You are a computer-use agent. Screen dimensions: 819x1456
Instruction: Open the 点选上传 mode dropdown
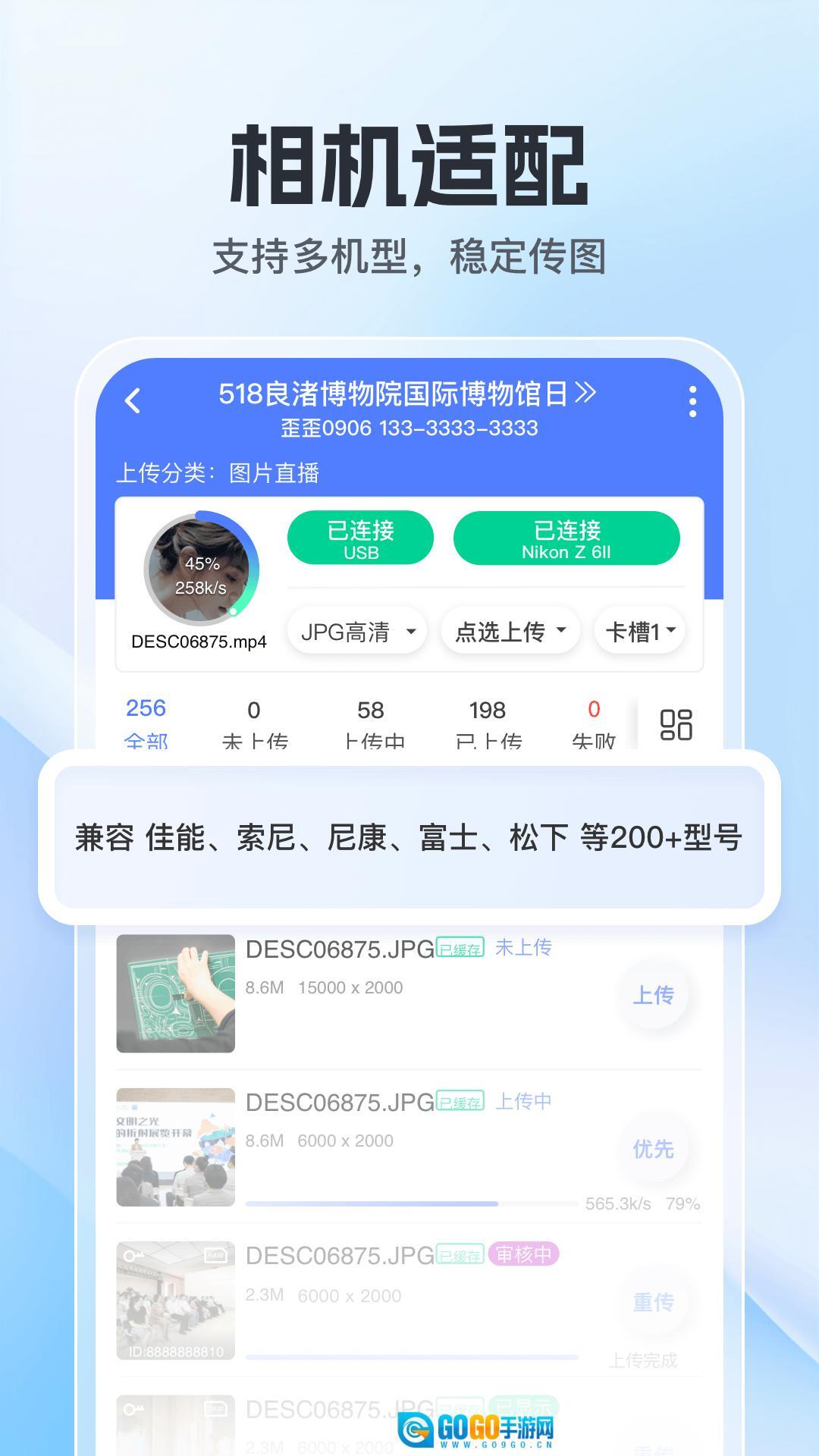(510, 630)
